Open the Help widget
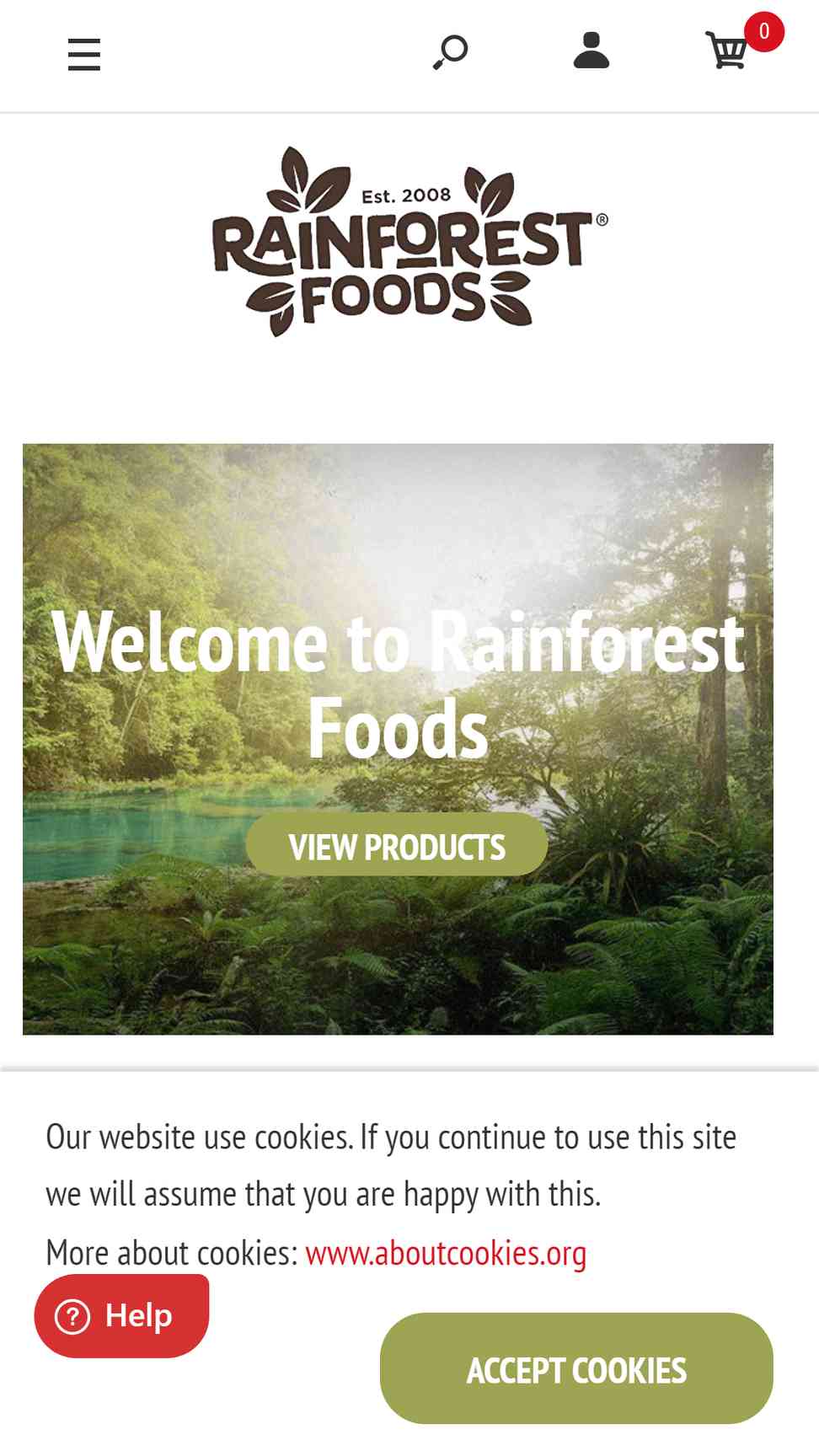Image resolution: width=819 pixels, height=1456 pixels. click(121, 1315)
